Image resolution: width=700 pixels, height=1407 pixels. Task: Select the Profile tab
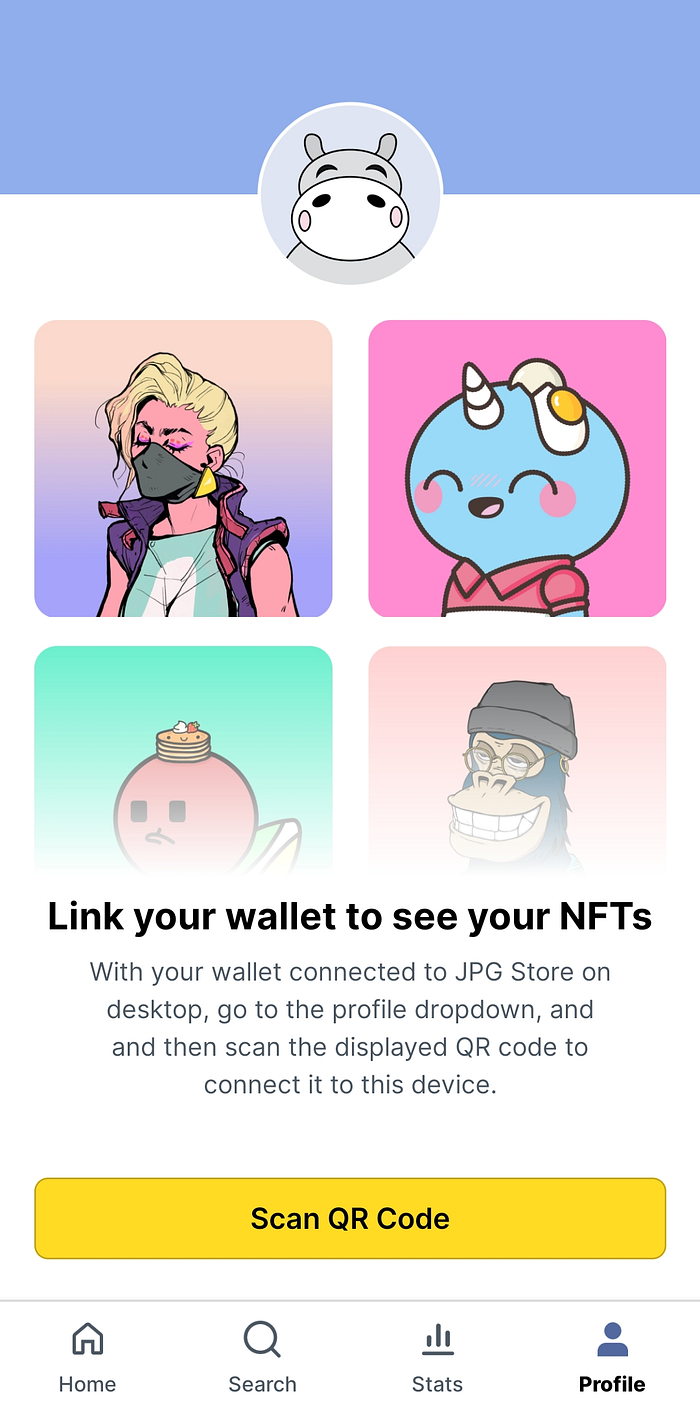click(x=612, y=1356)
